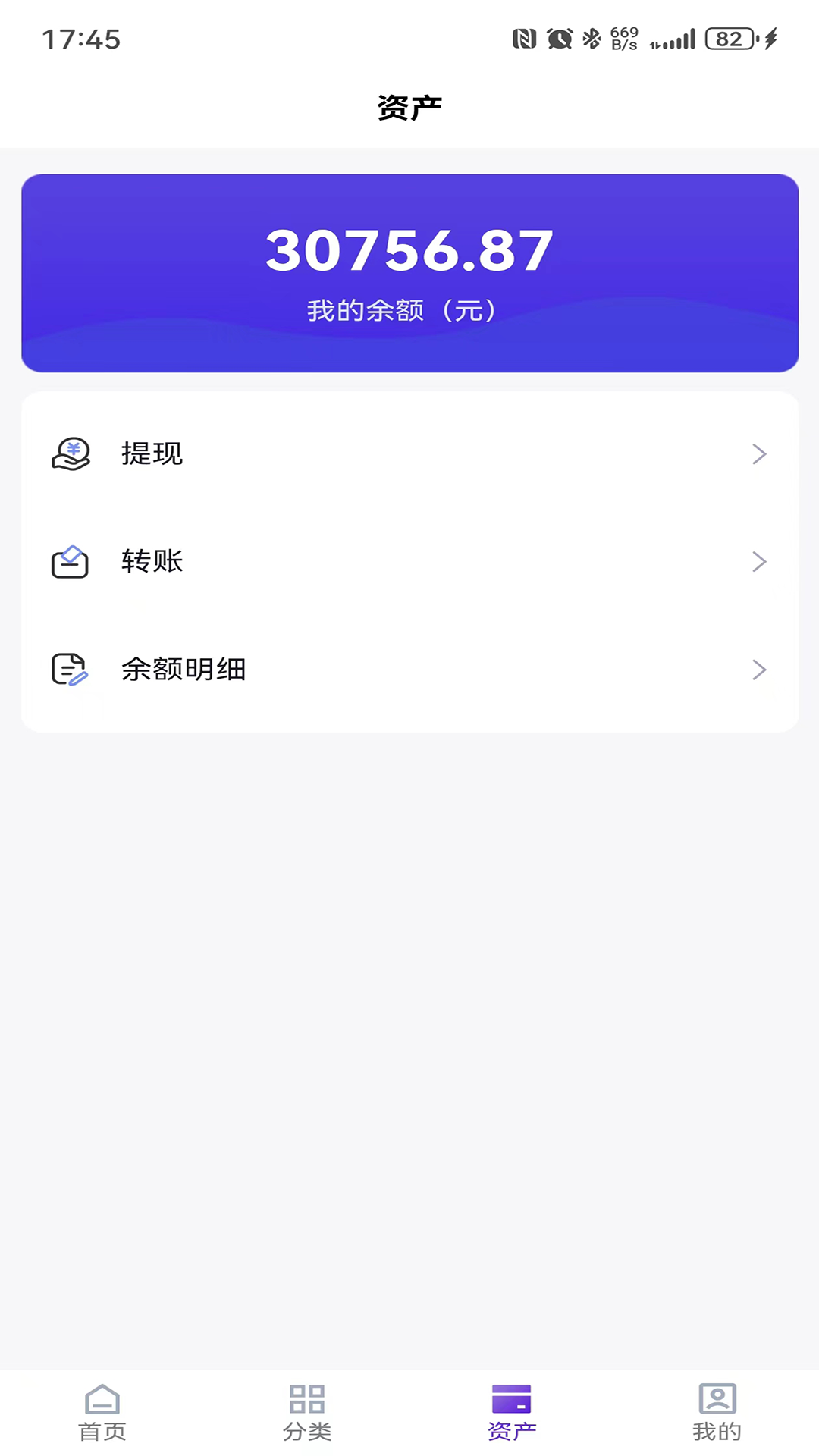Screen dimensions: 819x1456
Task: Tap the alarm clock status bar icon
Action: pyautogui.click(x=559, y=37)
